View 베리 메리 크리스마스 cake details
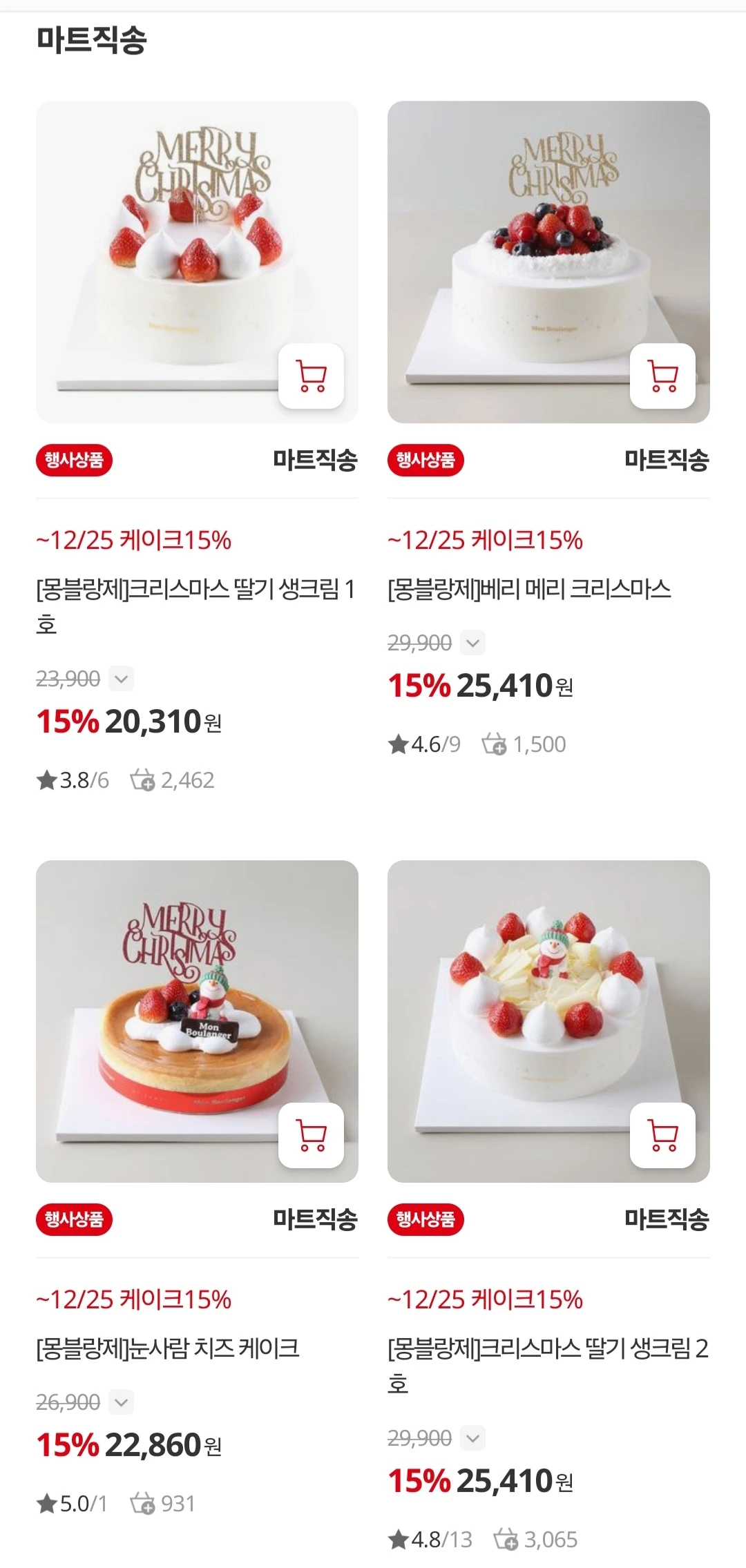746x1568 pixels. pos(528,589)
